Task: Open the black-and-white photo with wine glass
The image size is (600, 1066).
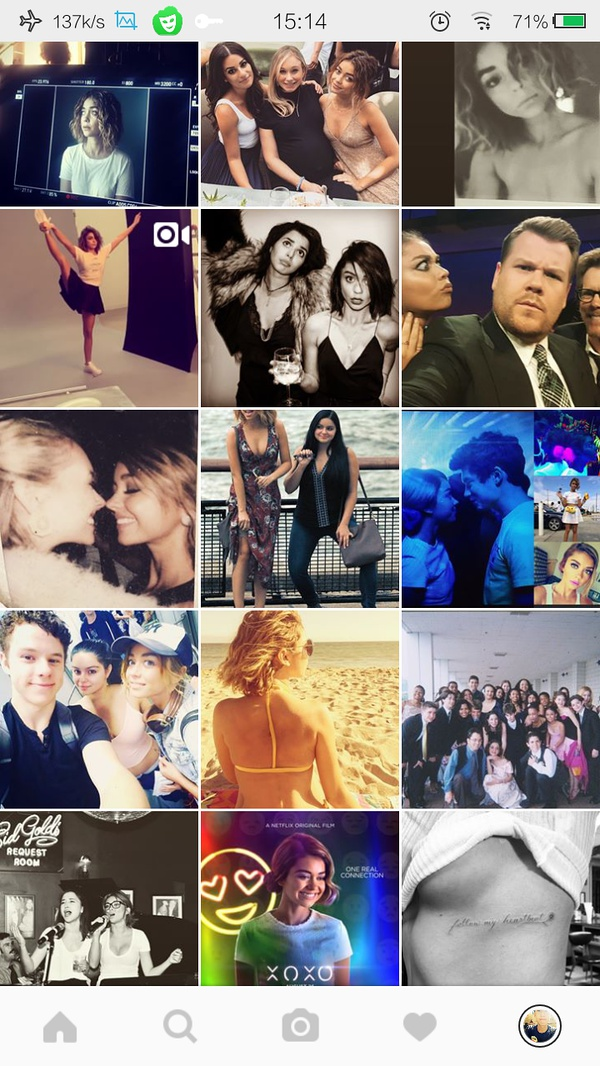Action: point(300,306)
